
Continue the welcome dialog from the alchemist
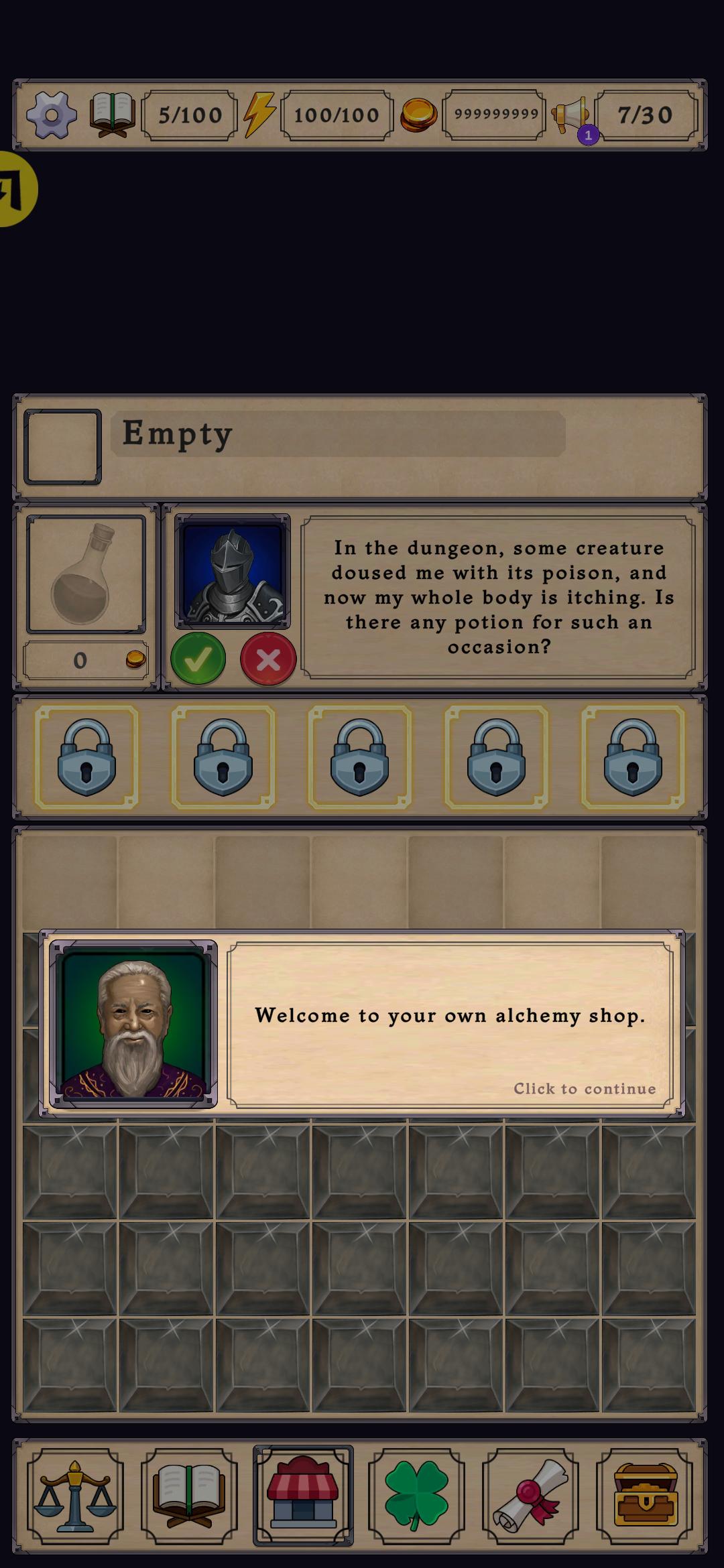point(449,1024)
